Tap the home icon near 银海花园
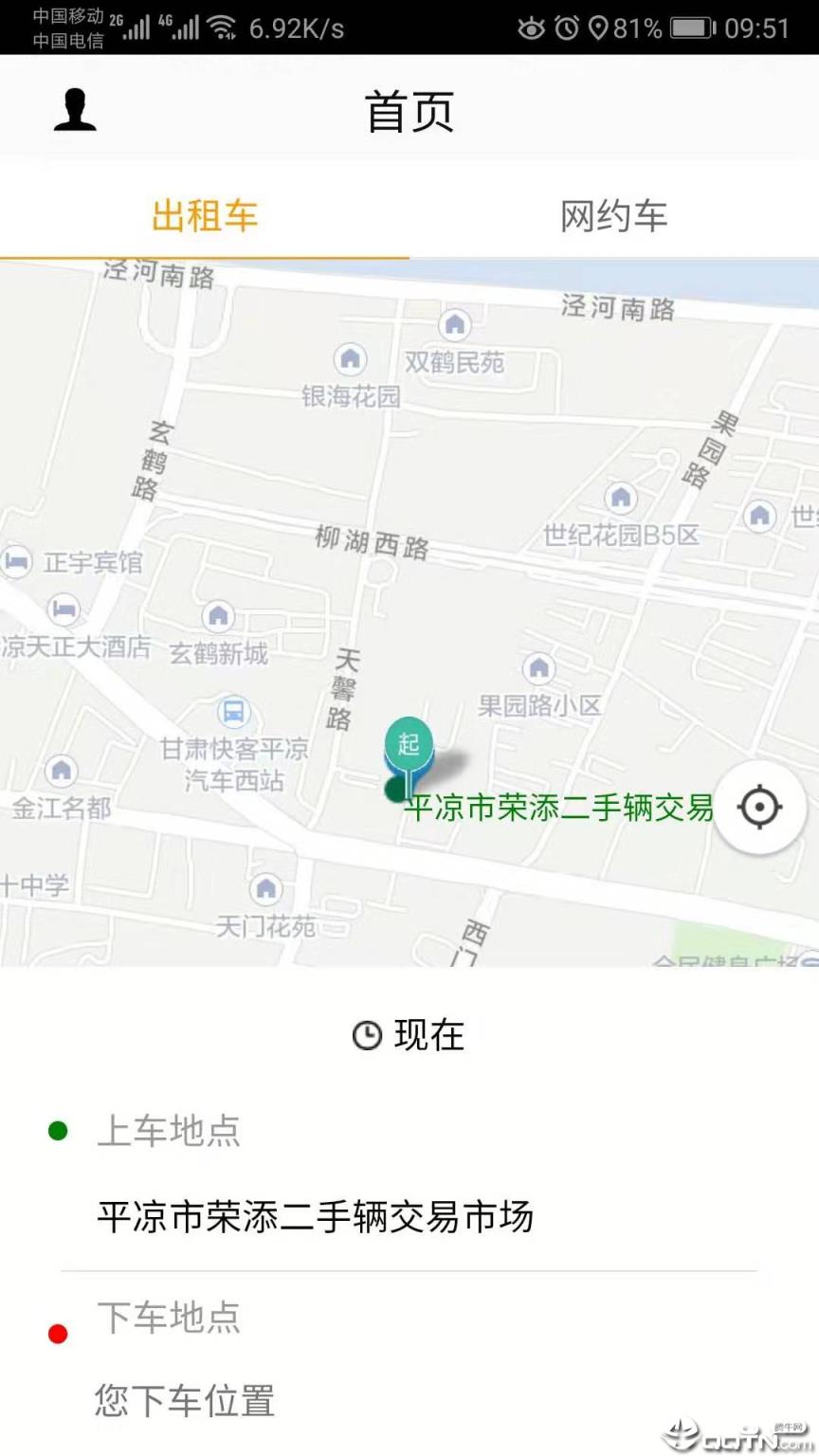Screen dimensions: 819x1456 tap(350, 361)
